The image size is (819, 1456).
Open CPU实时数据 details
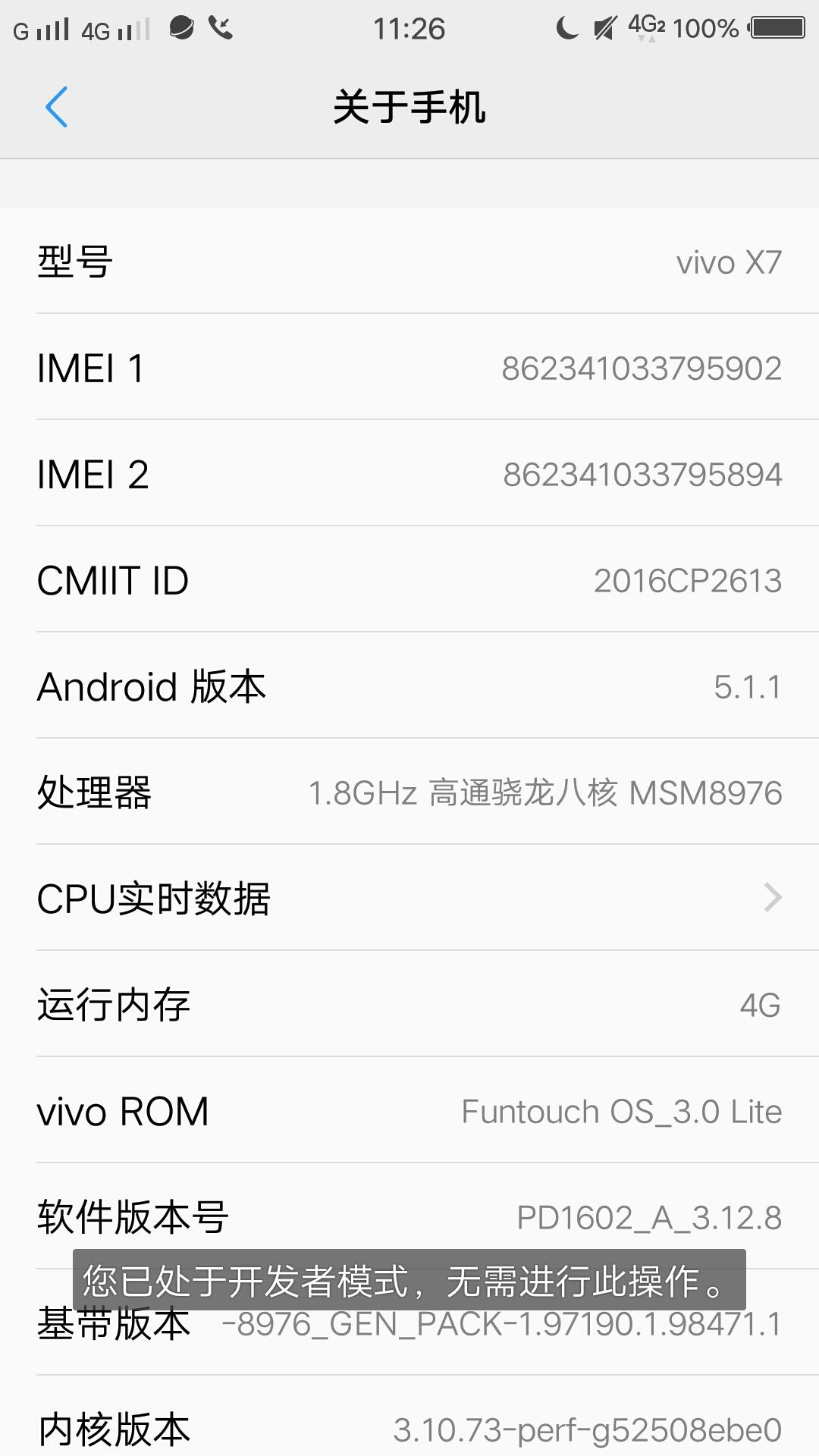click(409, 898)
